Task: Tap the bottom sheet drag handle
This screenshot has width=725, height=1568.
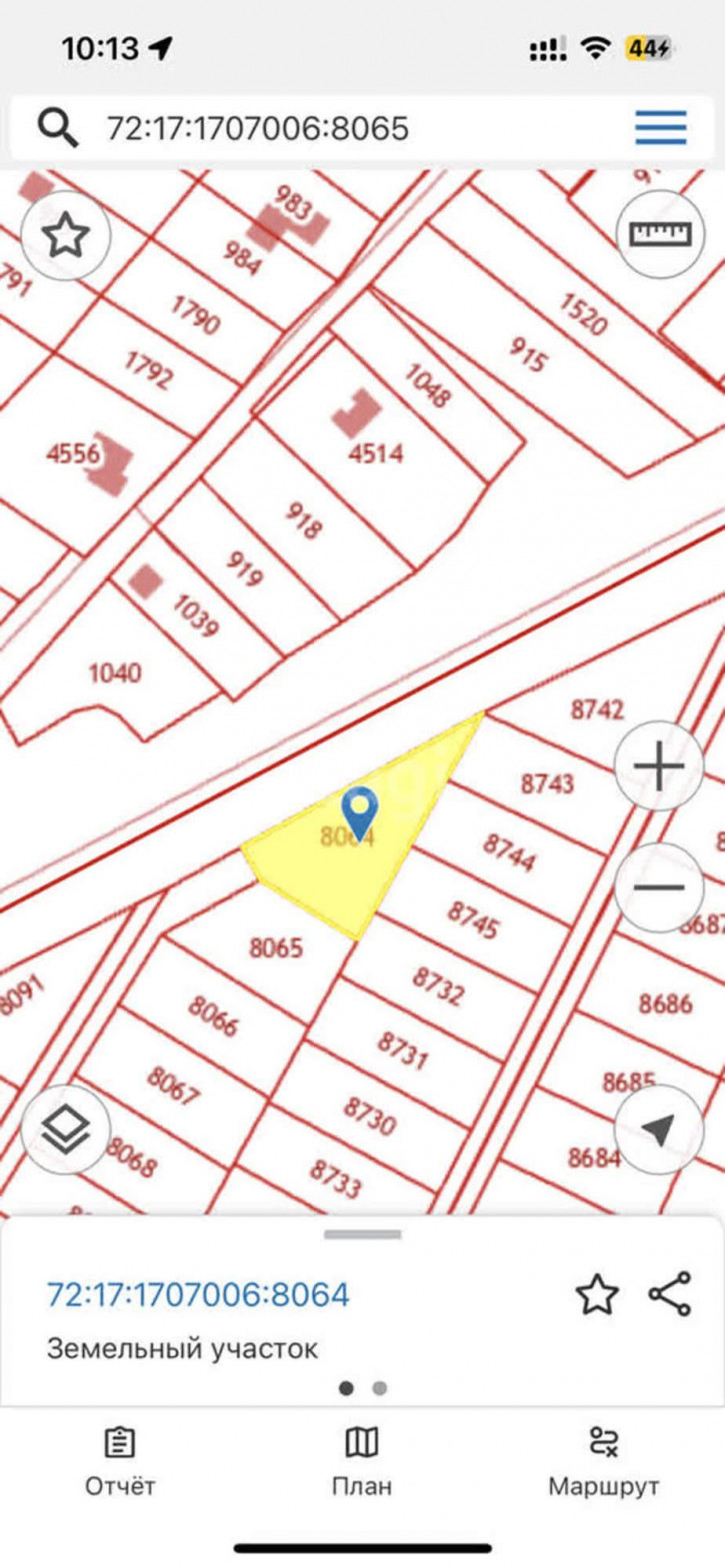Action: 362,1235
